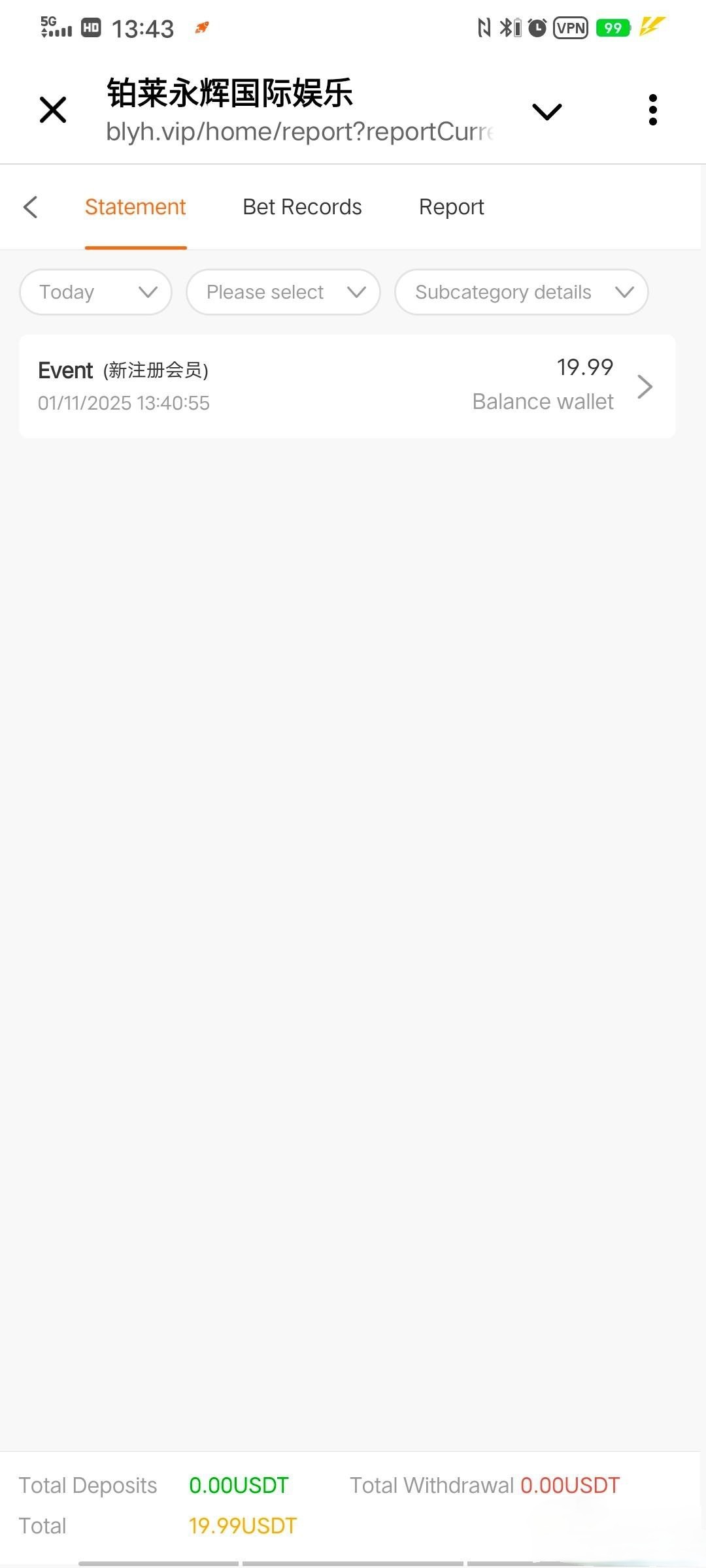
Task: Select the Statement tab
Action: pyautogui.click(x=135, y=207)
